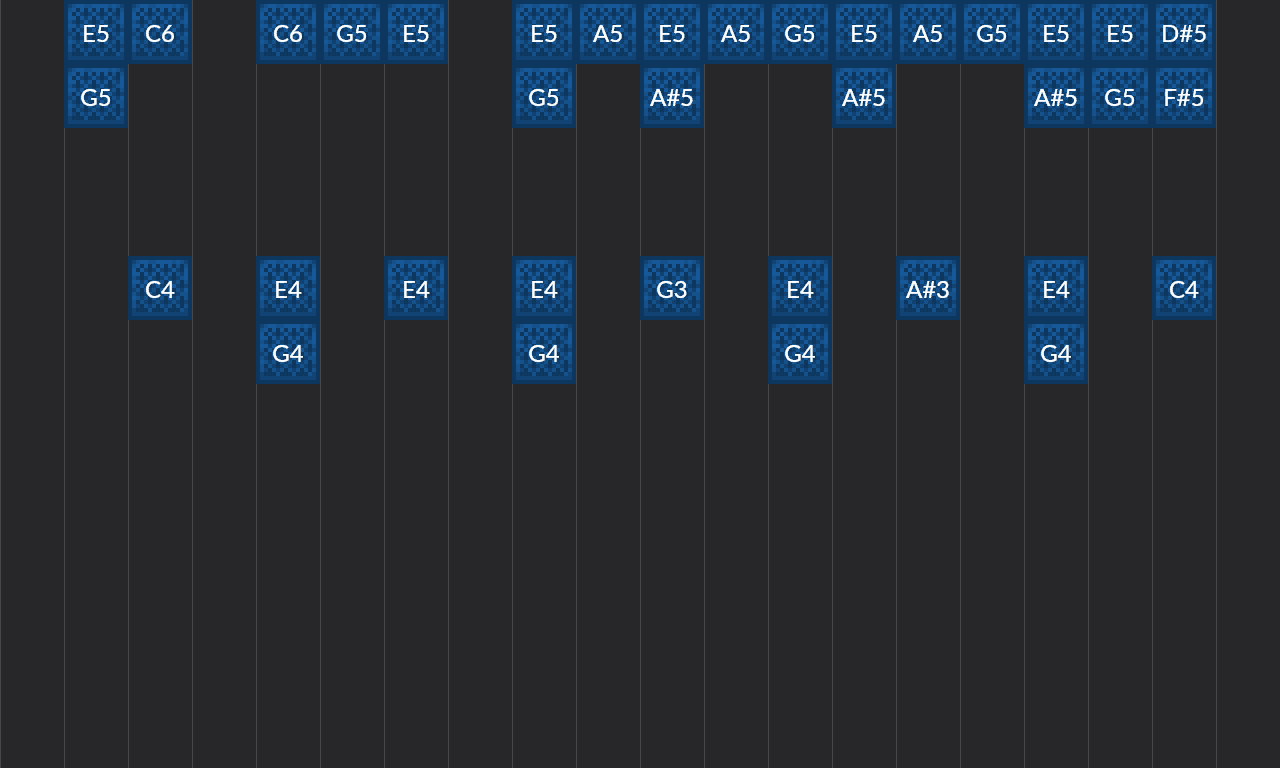Select the A#3 note block
The width and height of the screenshot is (1280, 768).
pos(928,289)
